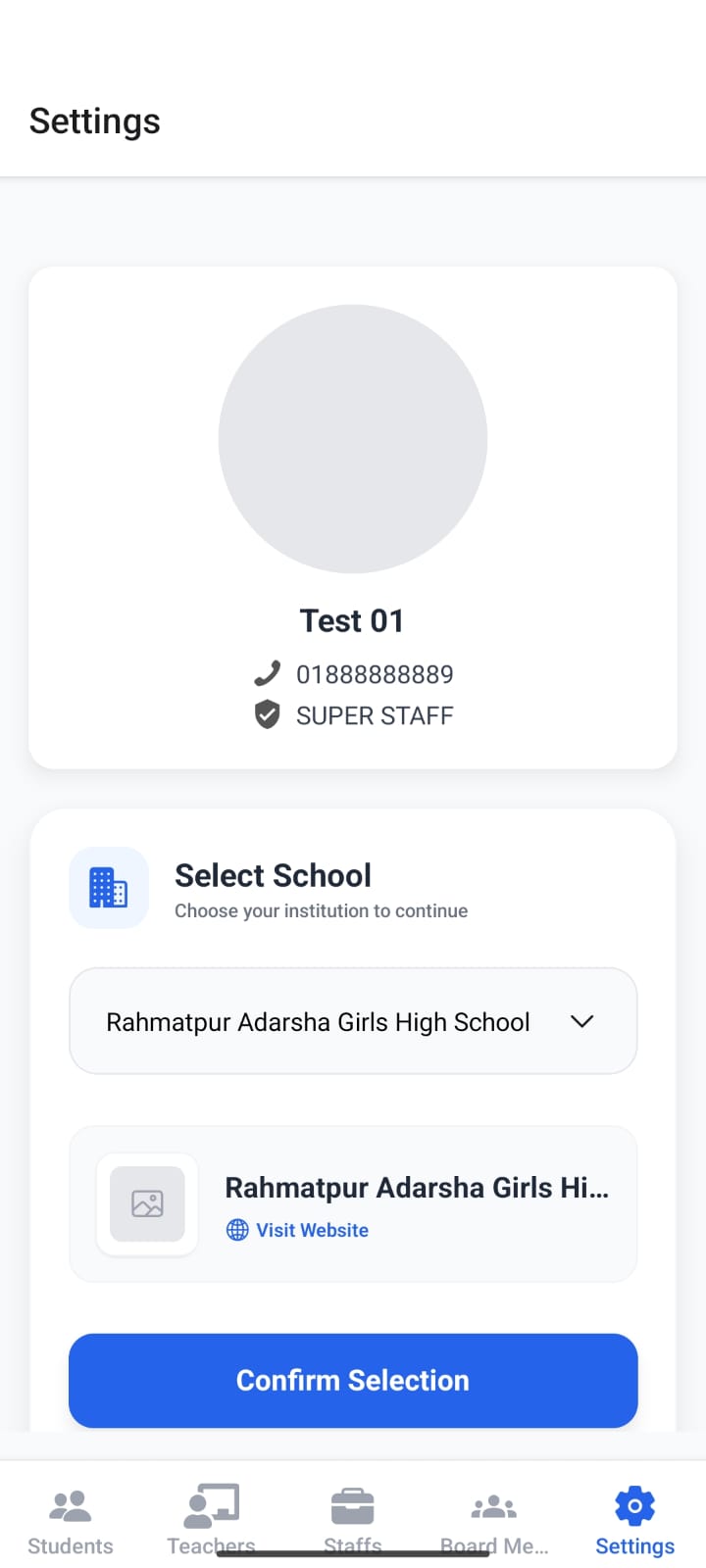The image size is (706, 1568).
Task: Click the globe icon beside Visit Website
Action: (x=236, y=1230)
